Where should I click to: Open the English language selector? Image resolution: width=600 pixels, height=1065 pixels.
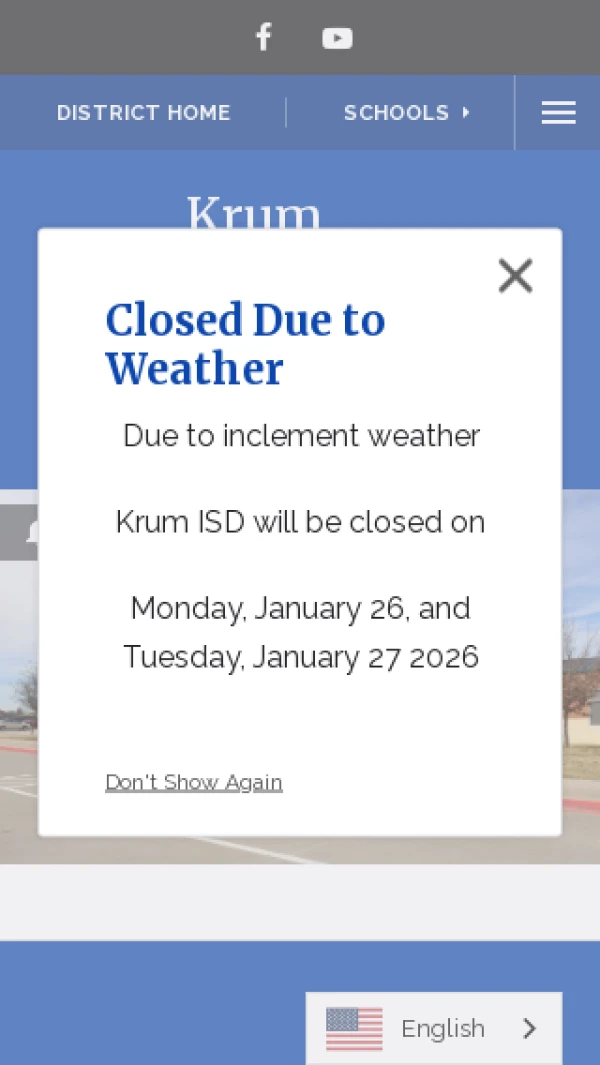(433, 1028)
